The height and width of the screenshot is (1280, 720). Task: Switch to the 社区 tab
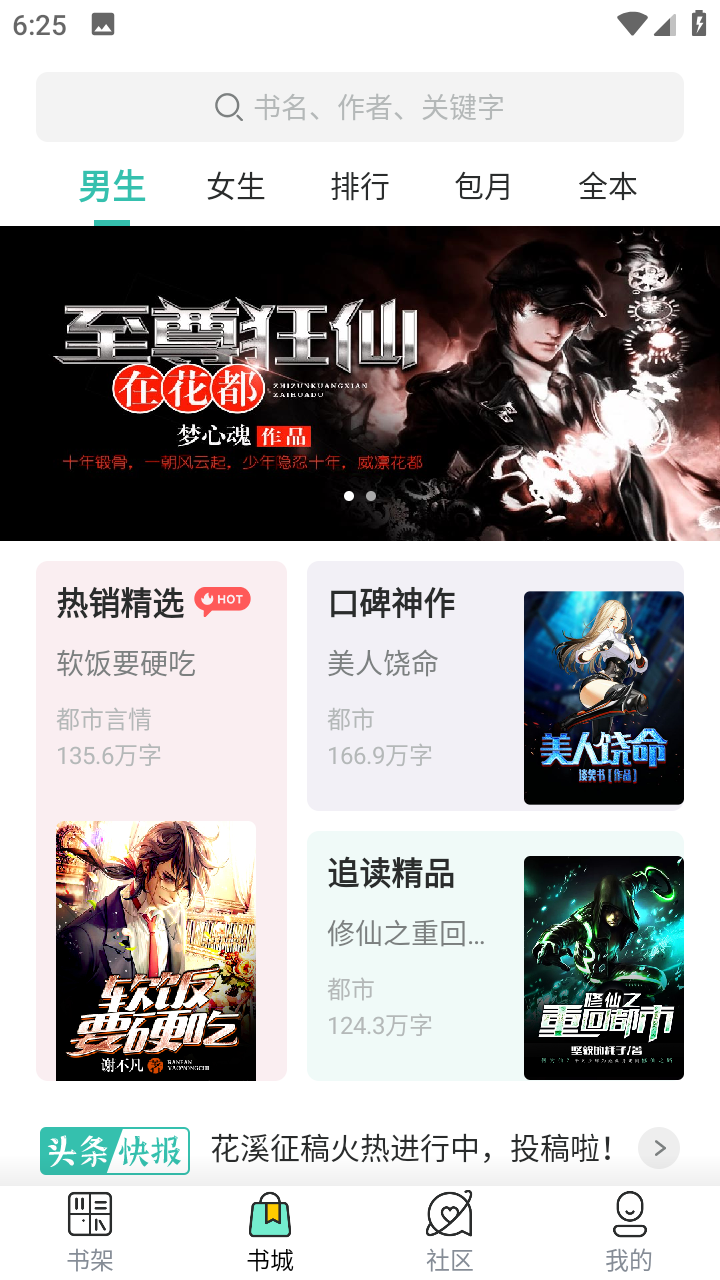[449, 1232]
